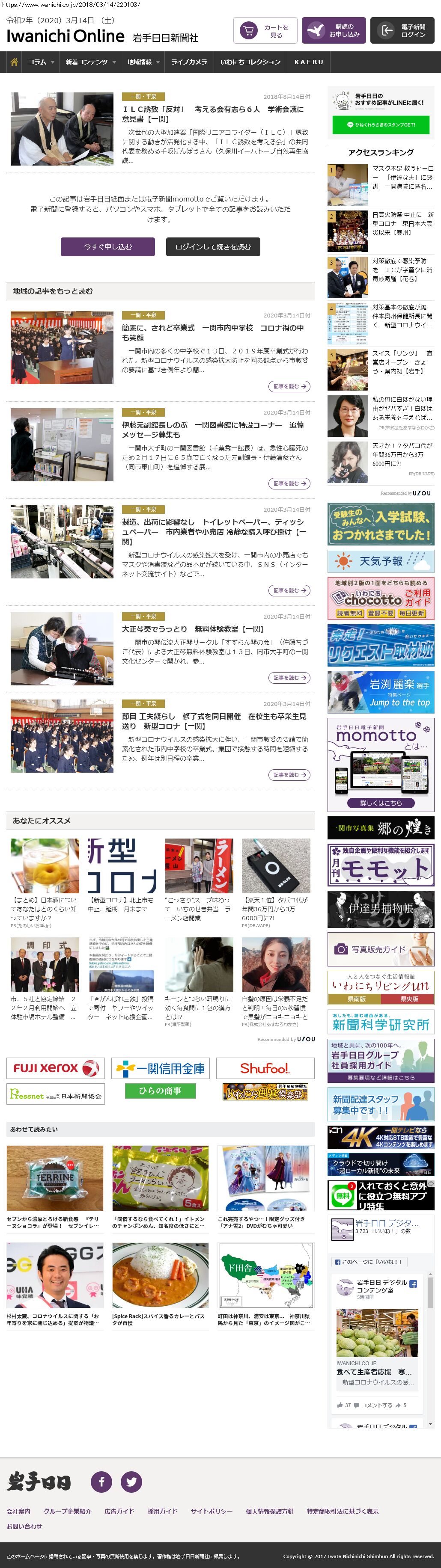Open the 写真販売ガイド banner

point(381,949)
